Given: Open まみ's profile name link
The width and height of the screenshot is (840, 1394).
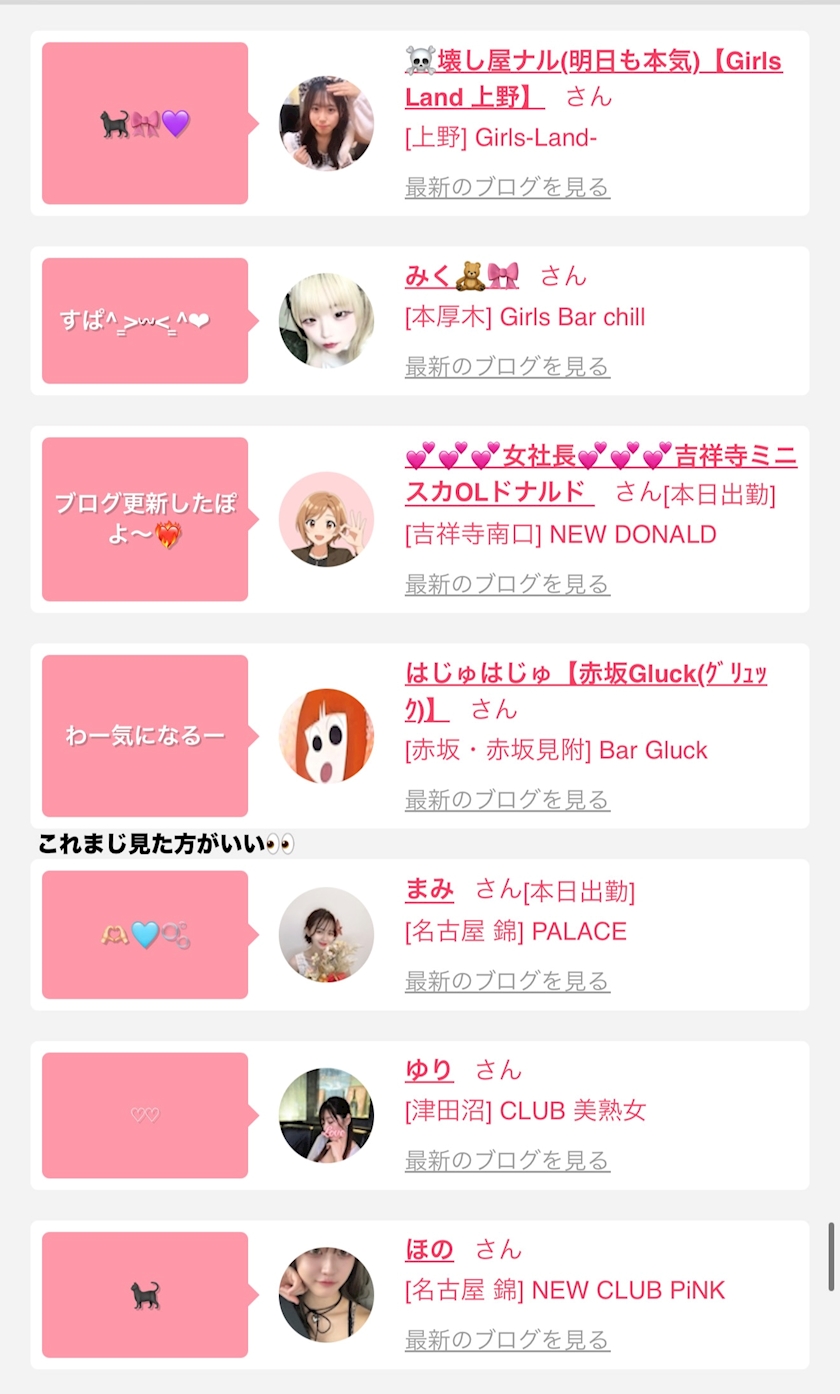Looking at the screenshot, I should [430, 889].
